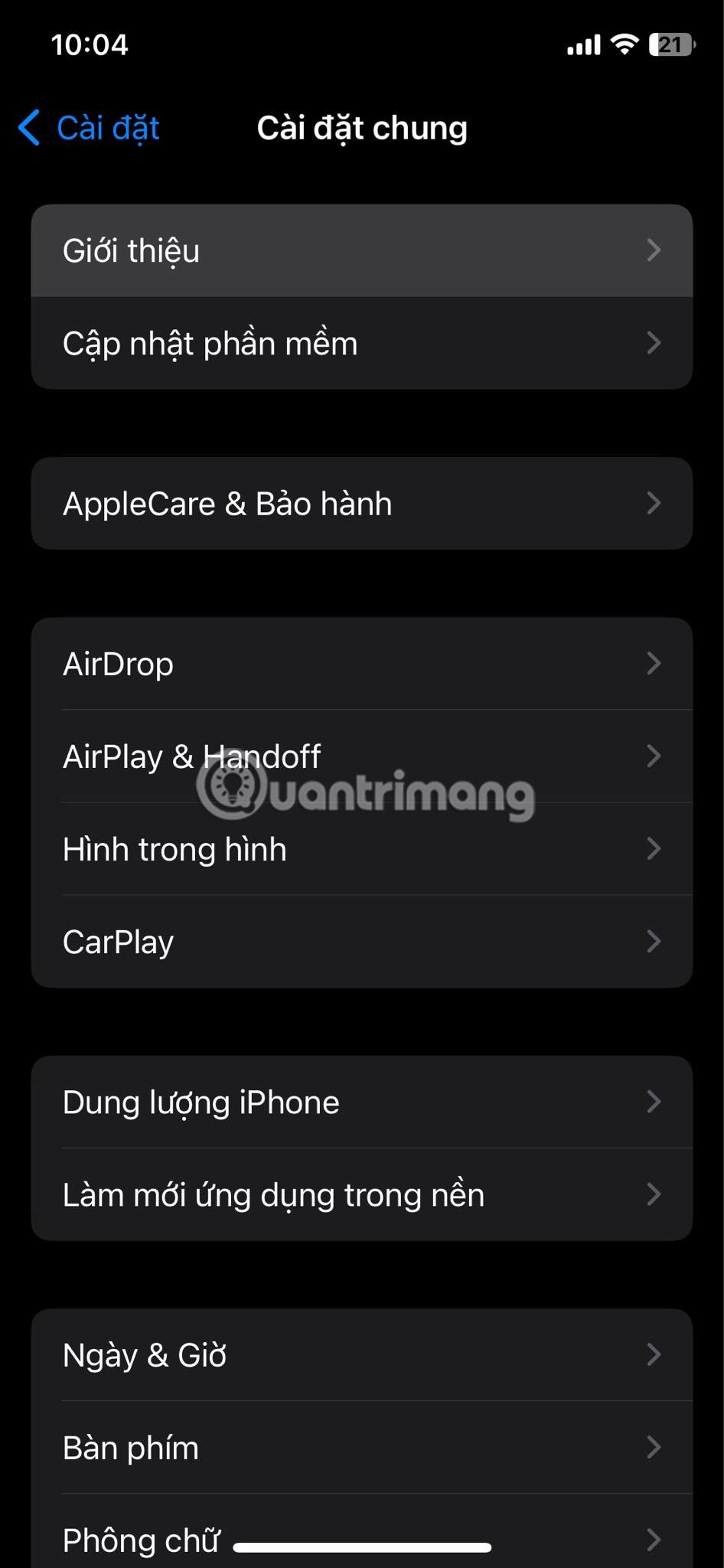
Task: Open AirPlay & Handoff
Action: (x=361, y=756)
